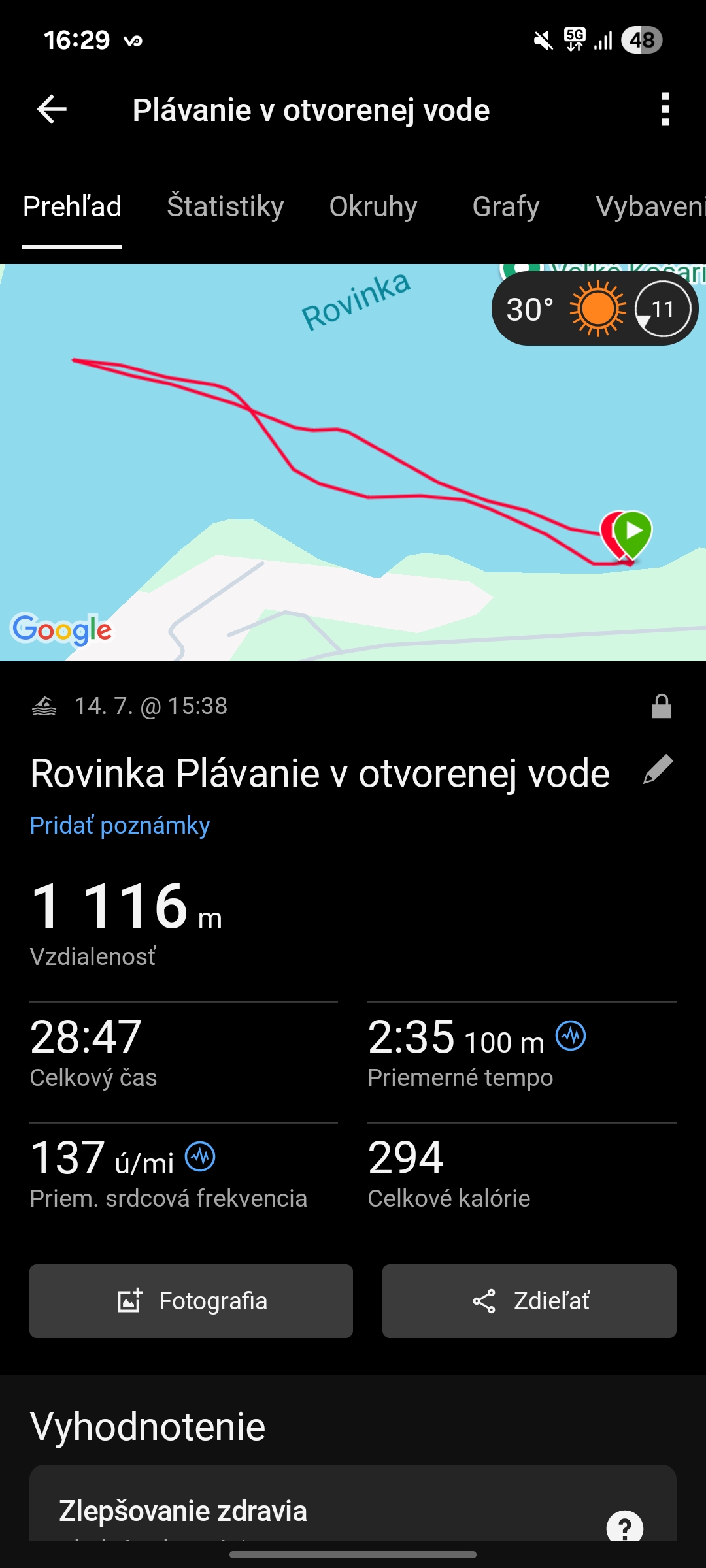Open the three-dot overflow menu
The width and height of the screenshot is (706, 1568).
click(665, 109)
